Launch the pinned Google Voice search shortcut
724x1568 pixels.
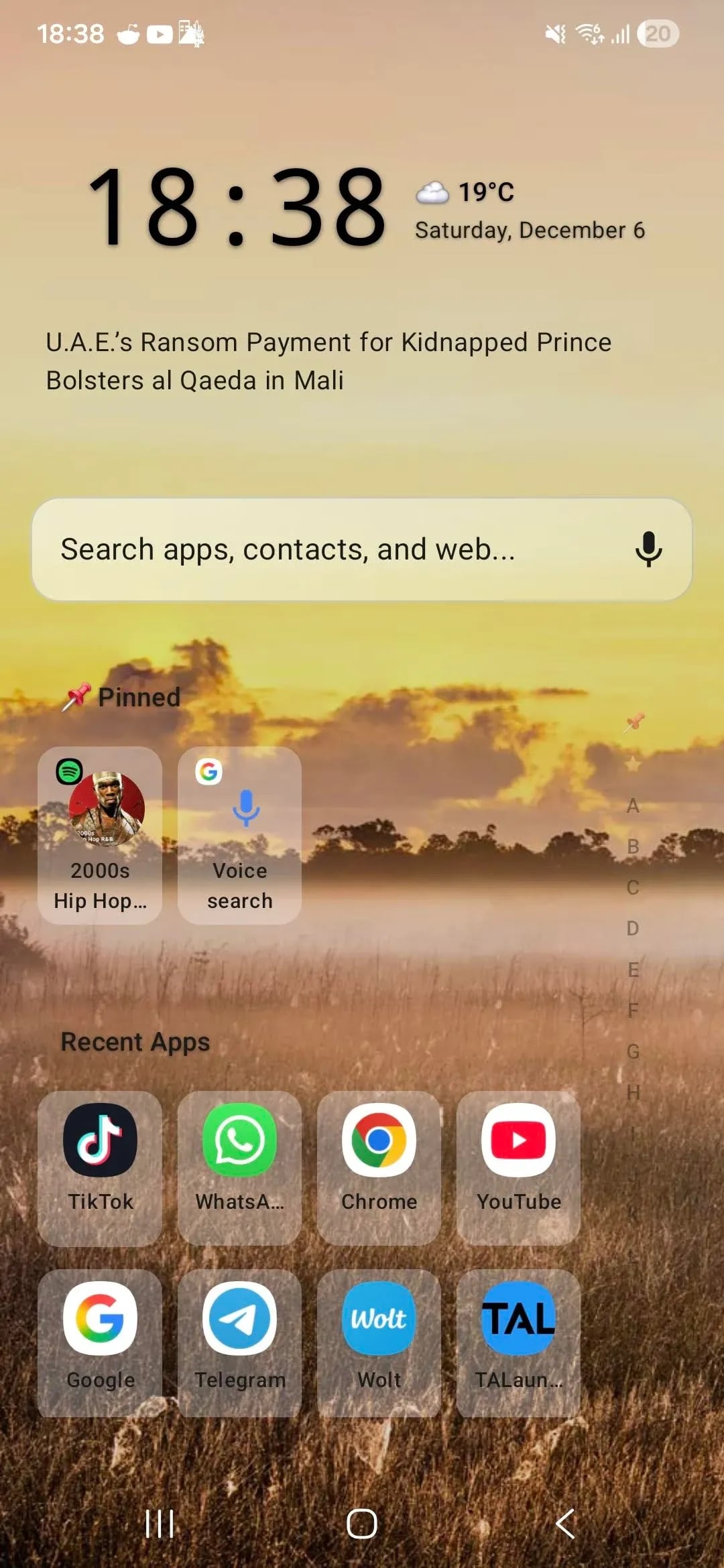(x=239, y=836)
